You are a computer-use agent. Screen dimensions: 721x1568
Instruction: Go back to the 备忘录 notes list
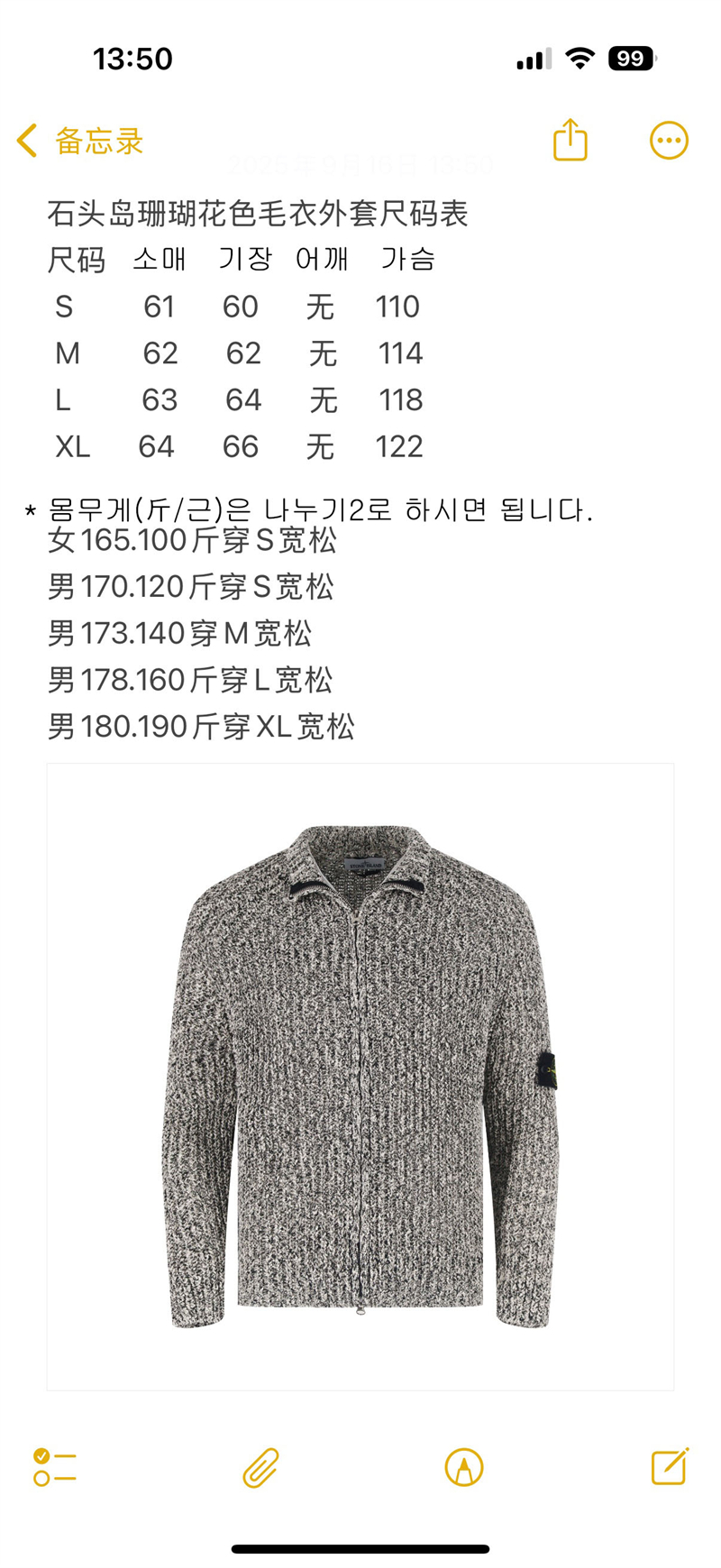click(x=79, y=141)
